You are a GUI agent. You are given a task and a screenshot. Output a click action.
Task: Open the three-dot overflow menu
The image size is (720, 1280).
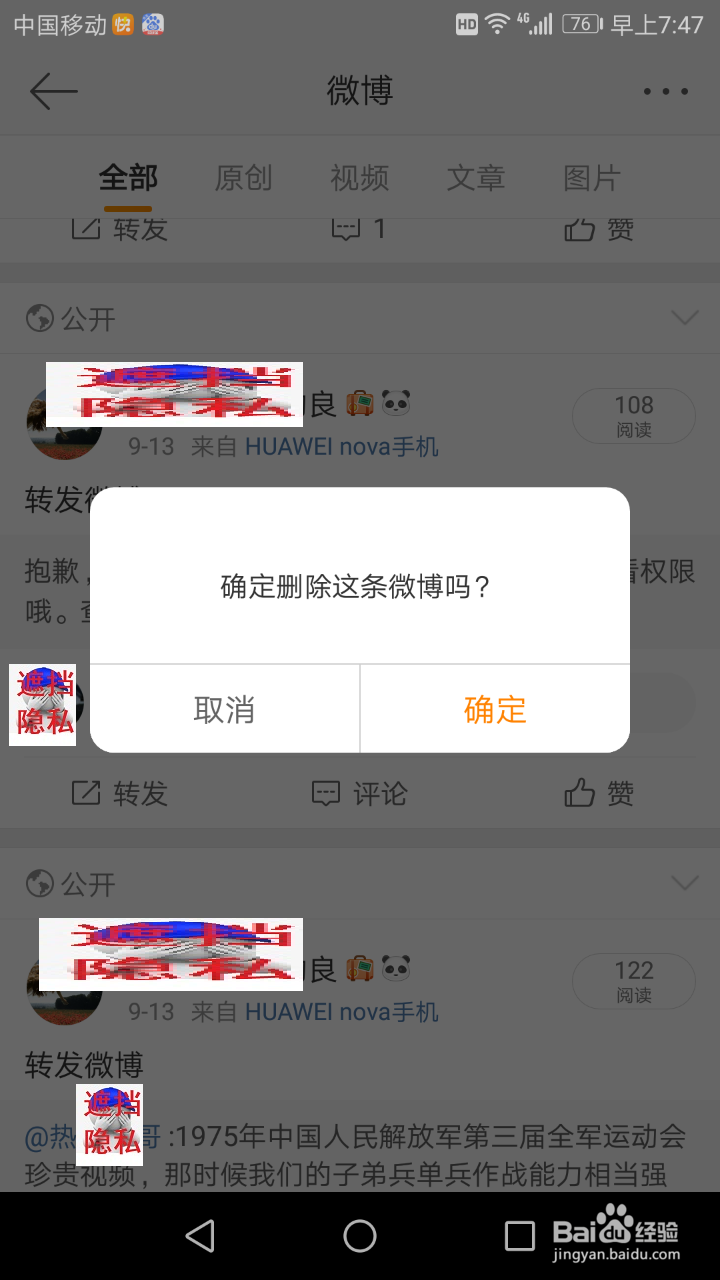(665, 91)
